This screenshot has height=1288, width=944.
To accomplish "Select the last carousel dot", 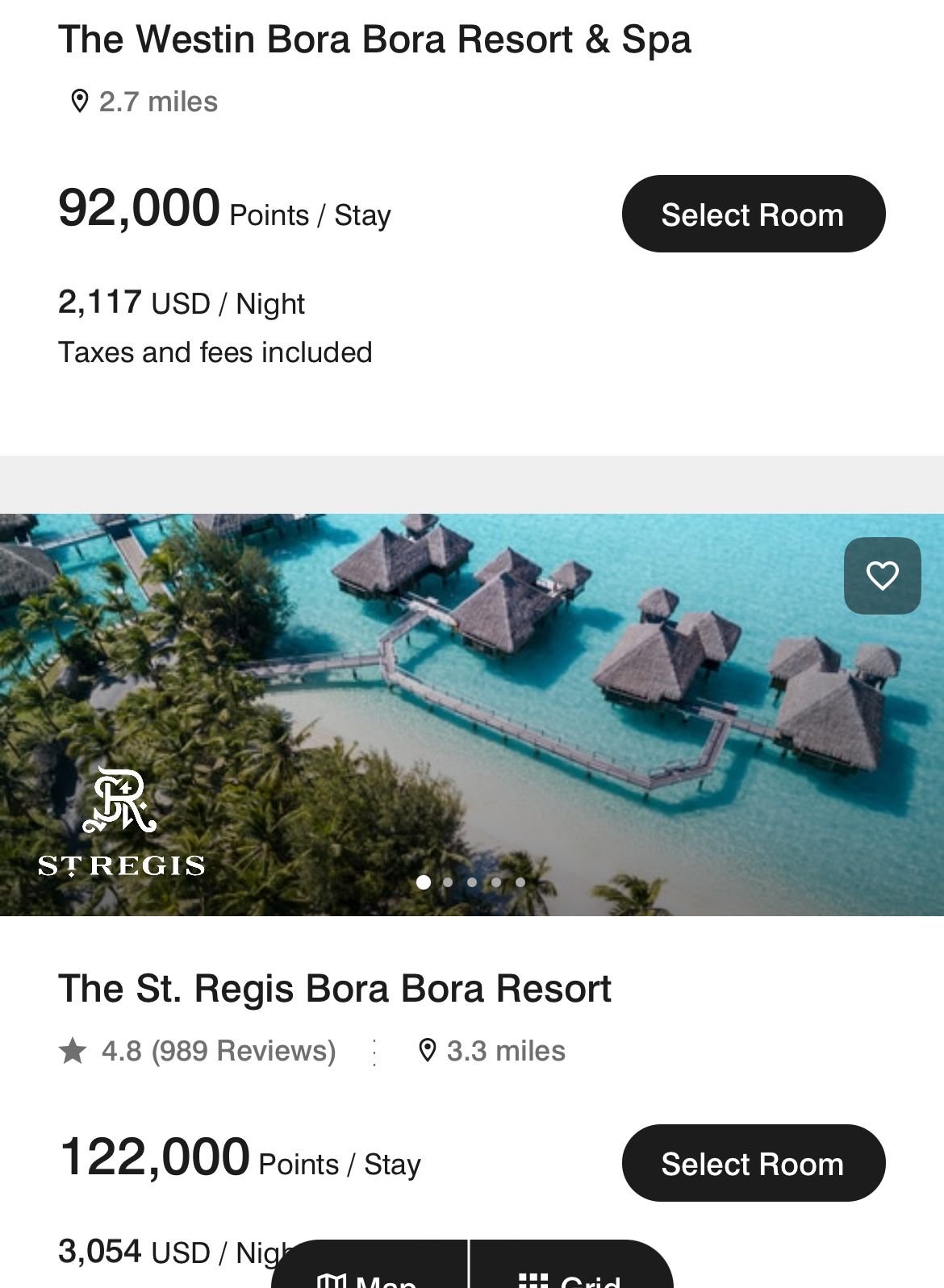I will point(519,883).
